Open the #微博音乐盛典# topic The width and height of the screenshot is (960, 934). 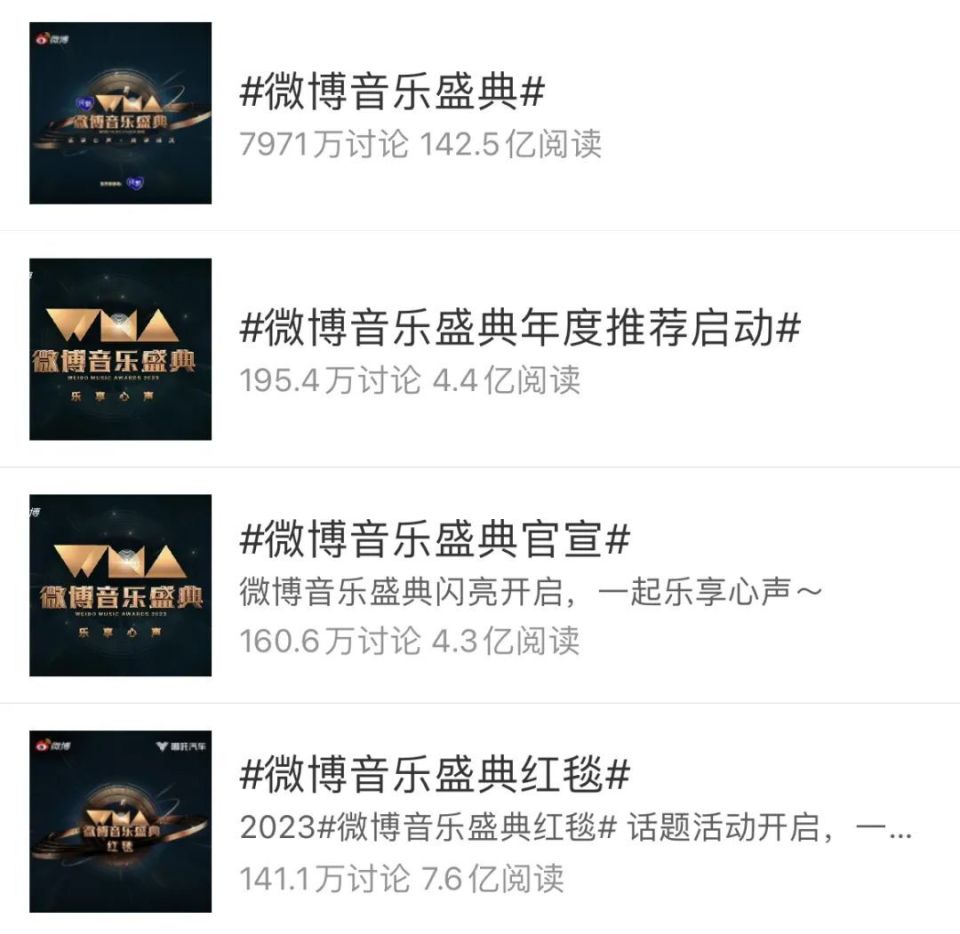coord(392,94)
